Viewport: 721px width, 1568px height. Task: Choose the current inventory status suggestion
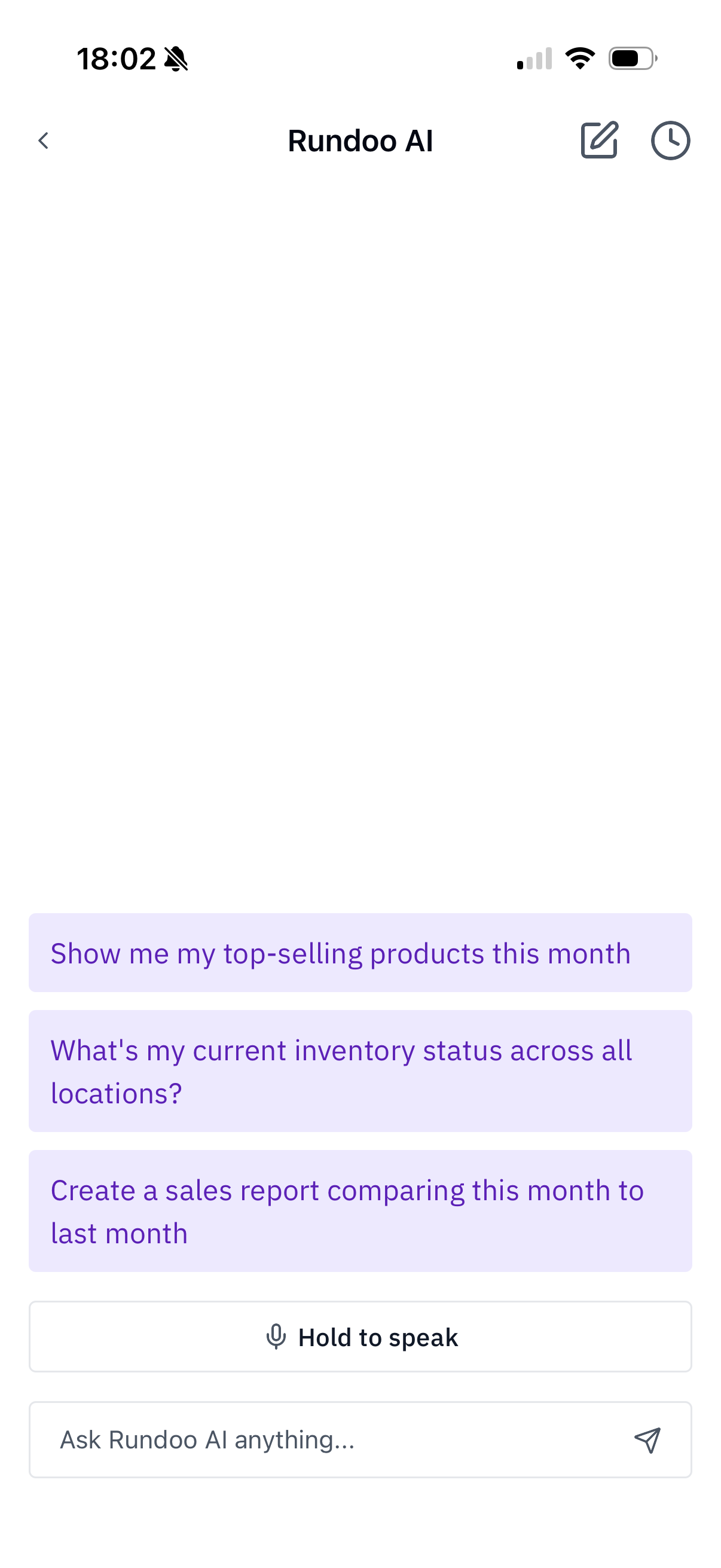360,1071
